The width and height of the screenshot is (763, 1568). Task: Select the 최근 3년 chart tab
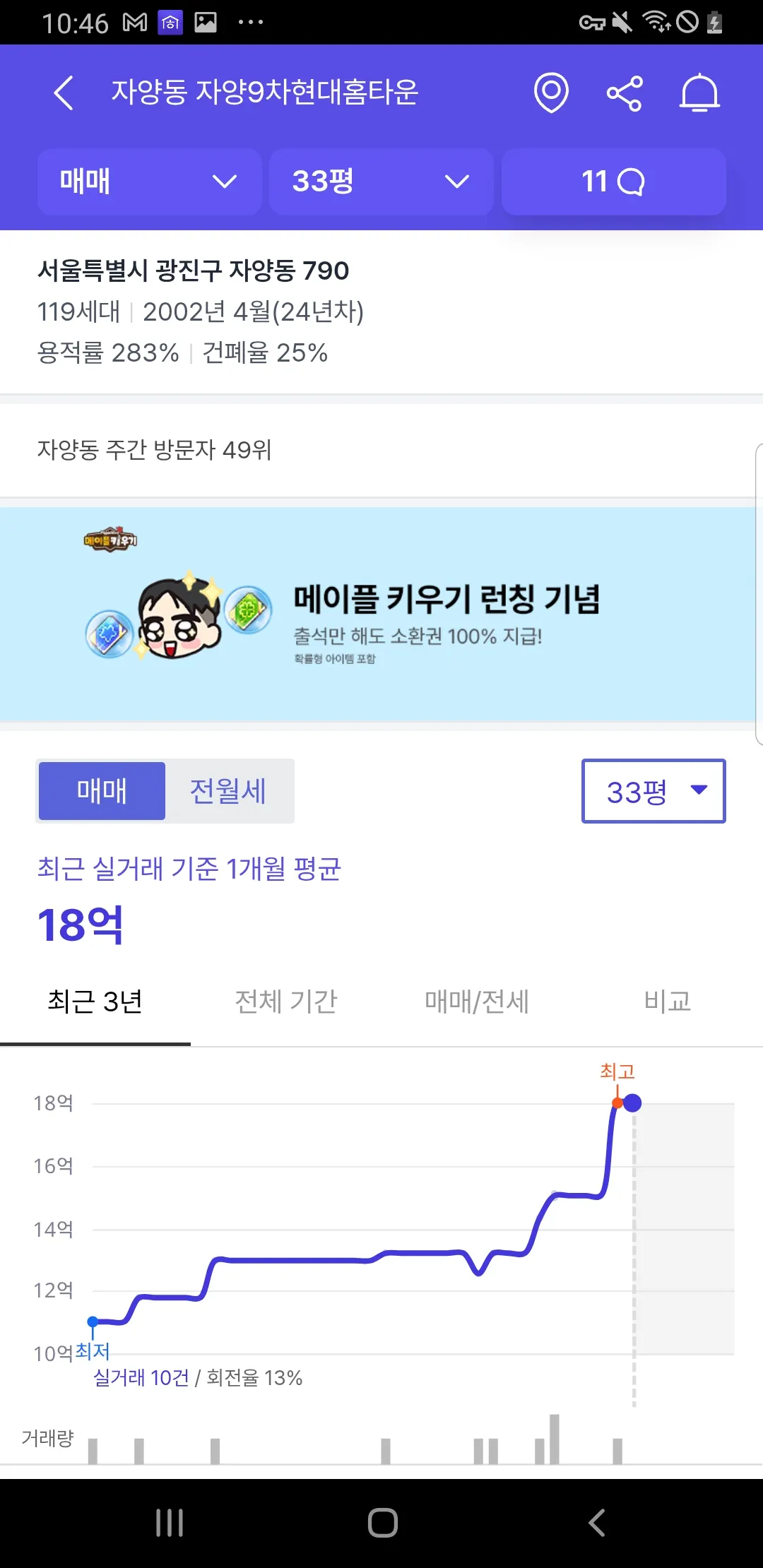[95, 1001]
